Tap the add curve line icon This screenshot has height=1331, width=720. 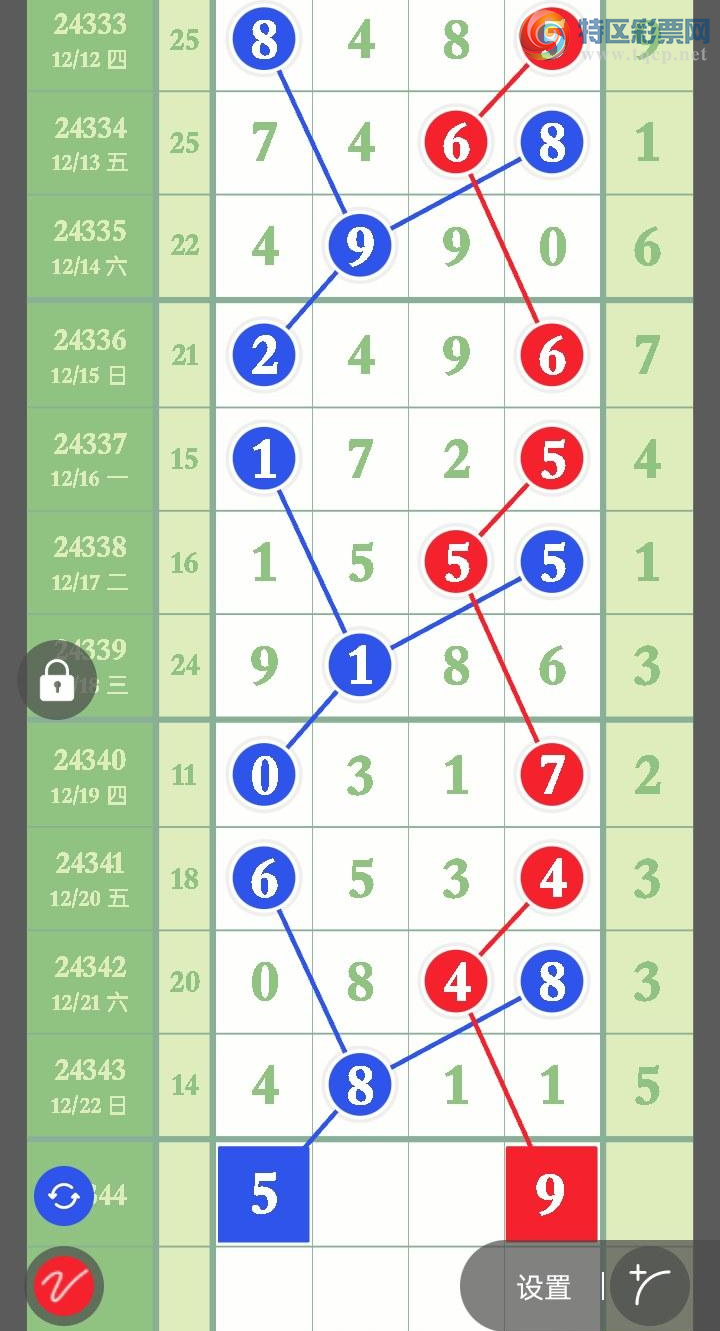click(x=649, y=1286)
